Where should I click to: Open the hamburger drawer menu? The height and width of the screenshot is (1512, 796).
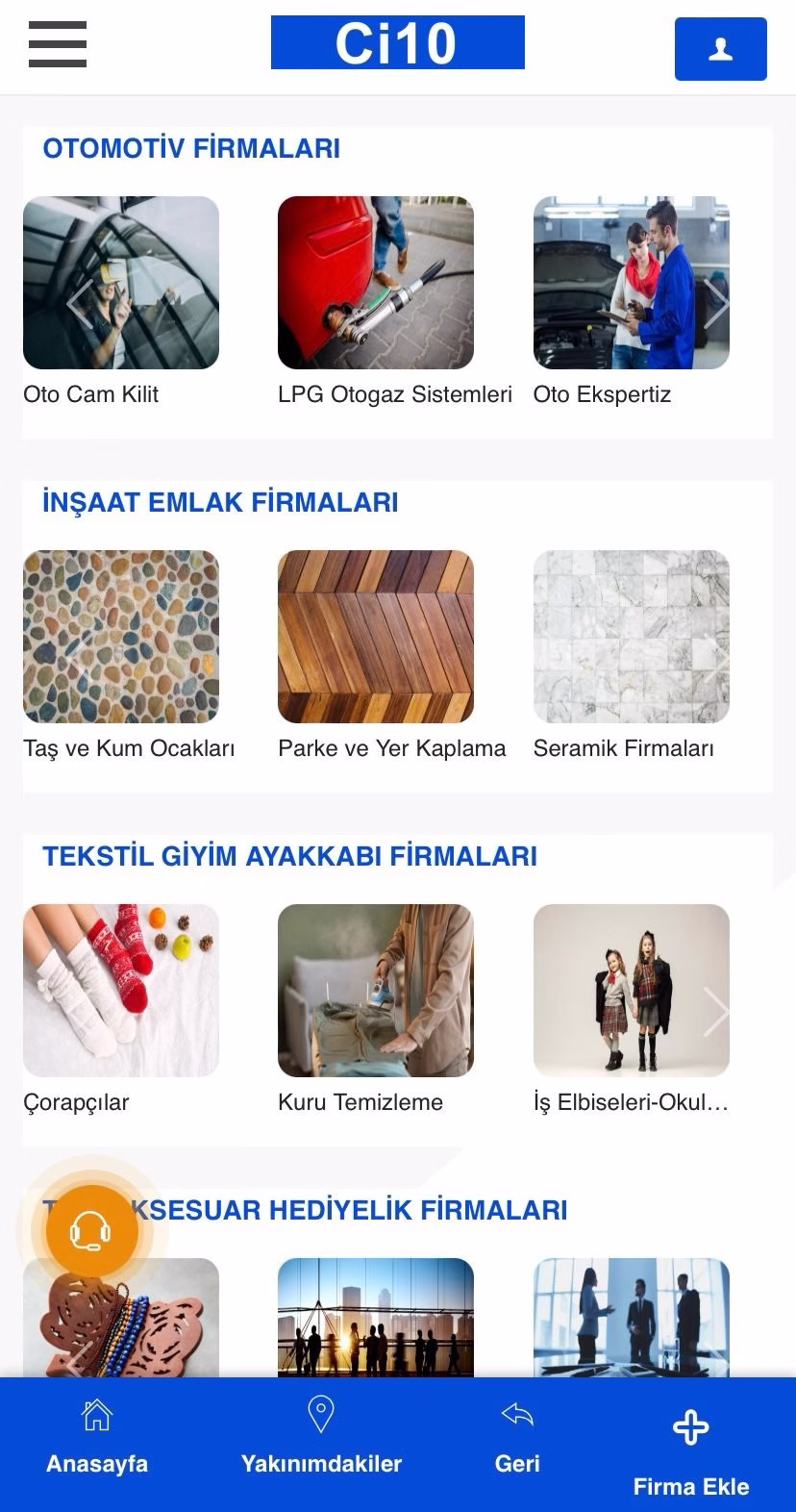(x=57, y=44)
